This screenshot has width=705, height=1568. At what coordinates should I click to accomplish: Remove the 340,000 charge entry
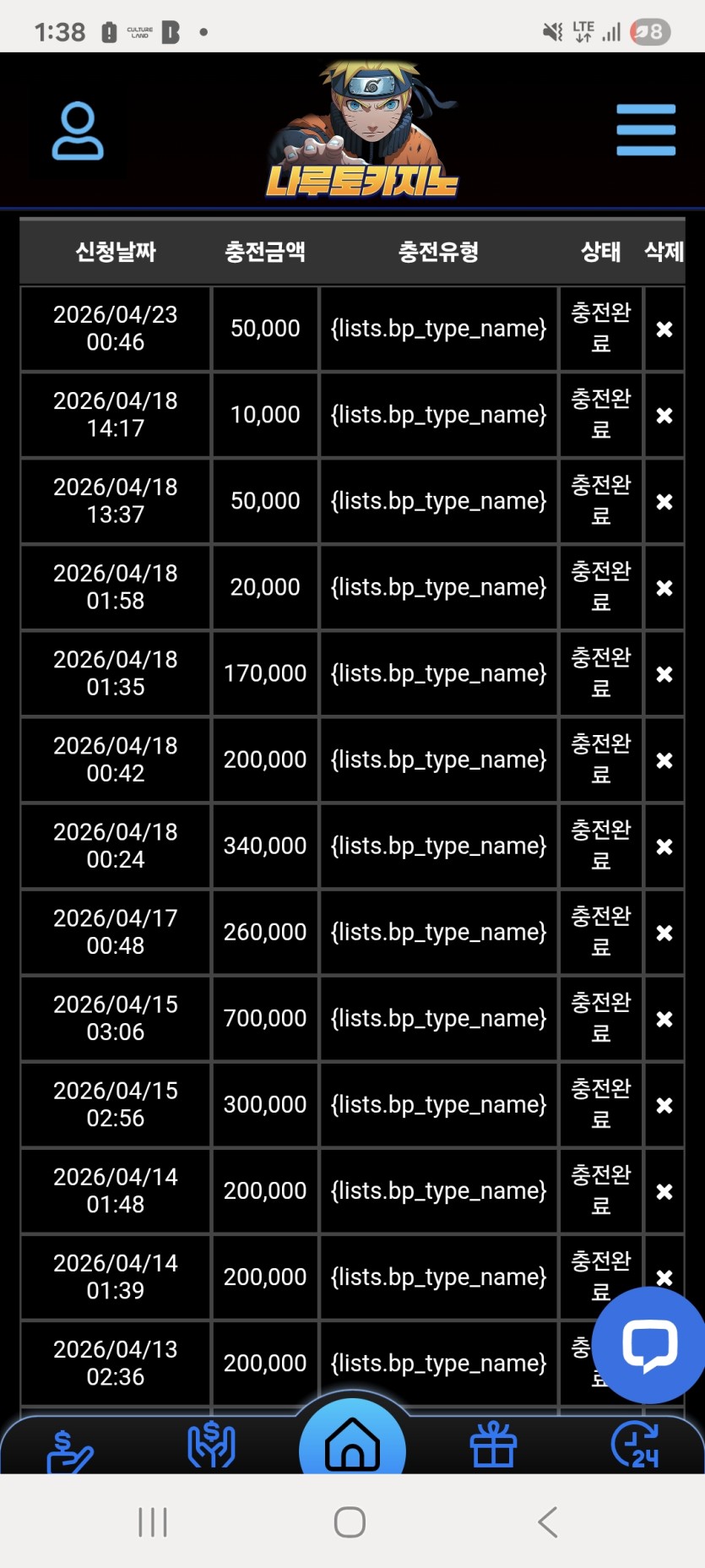pyautogui.click(x=664, y=847)
